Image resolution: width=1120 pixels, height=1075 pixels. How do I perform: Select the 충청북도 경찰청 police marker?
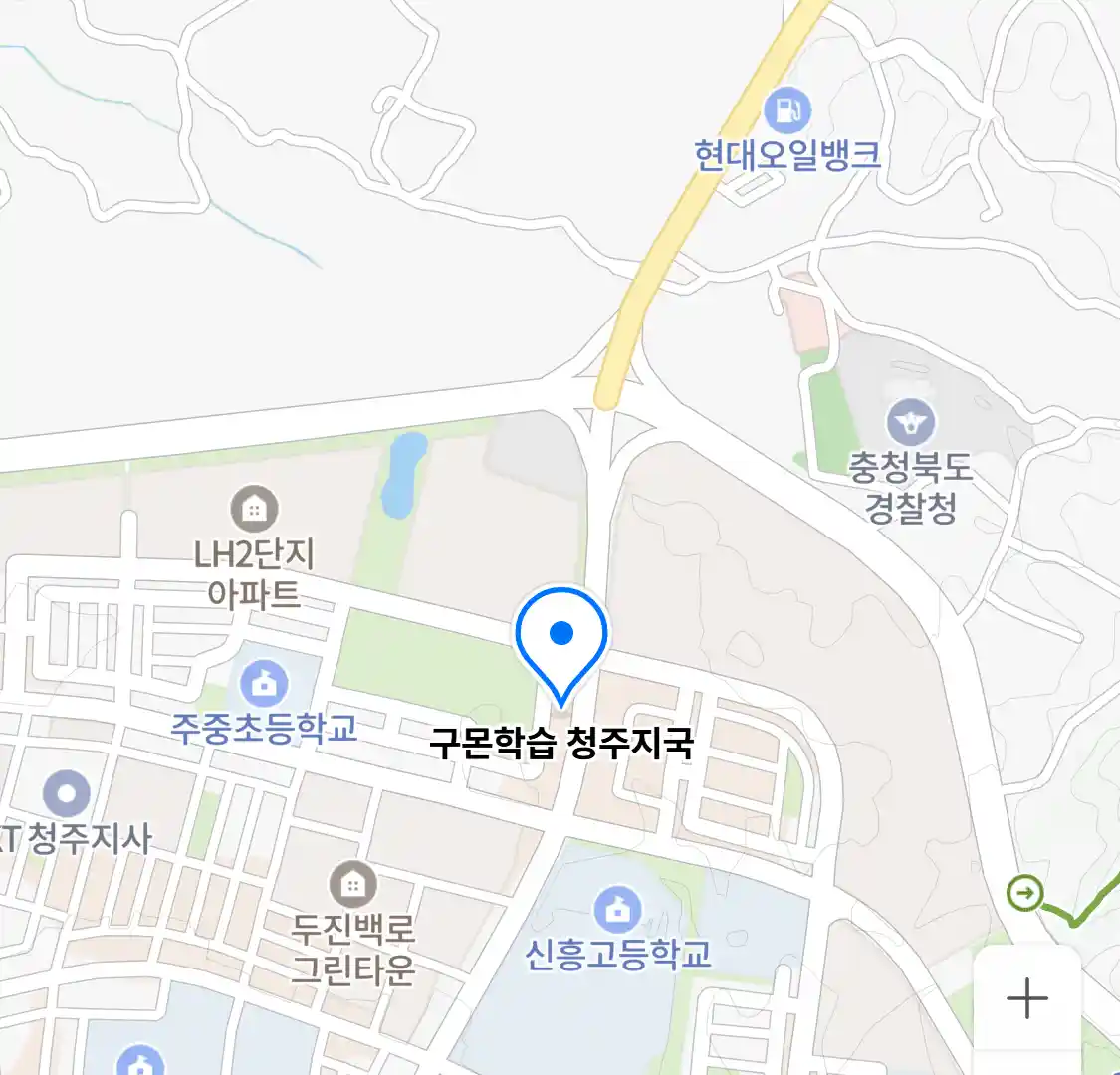911,424
